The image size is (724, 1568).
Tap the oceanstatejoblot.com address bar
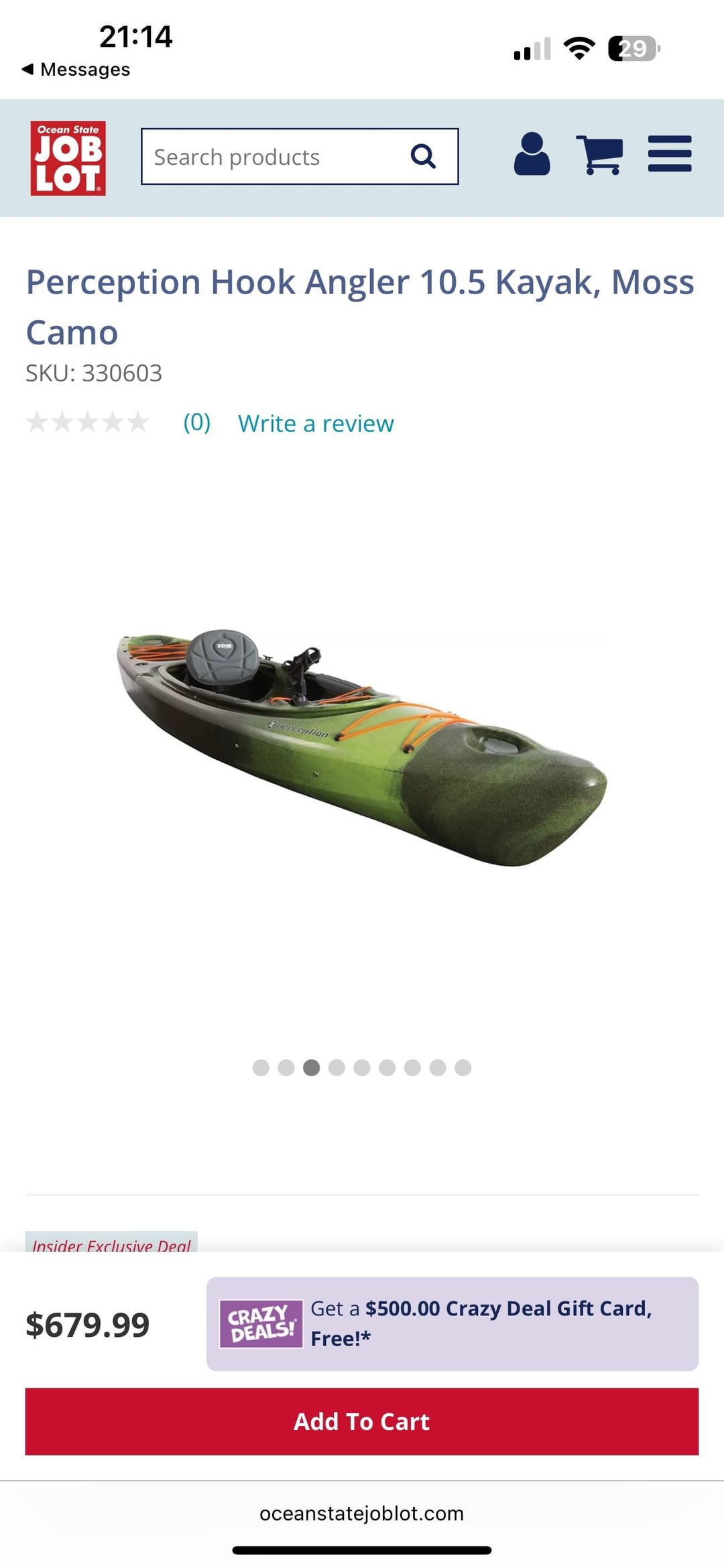tap(362, 1513)
